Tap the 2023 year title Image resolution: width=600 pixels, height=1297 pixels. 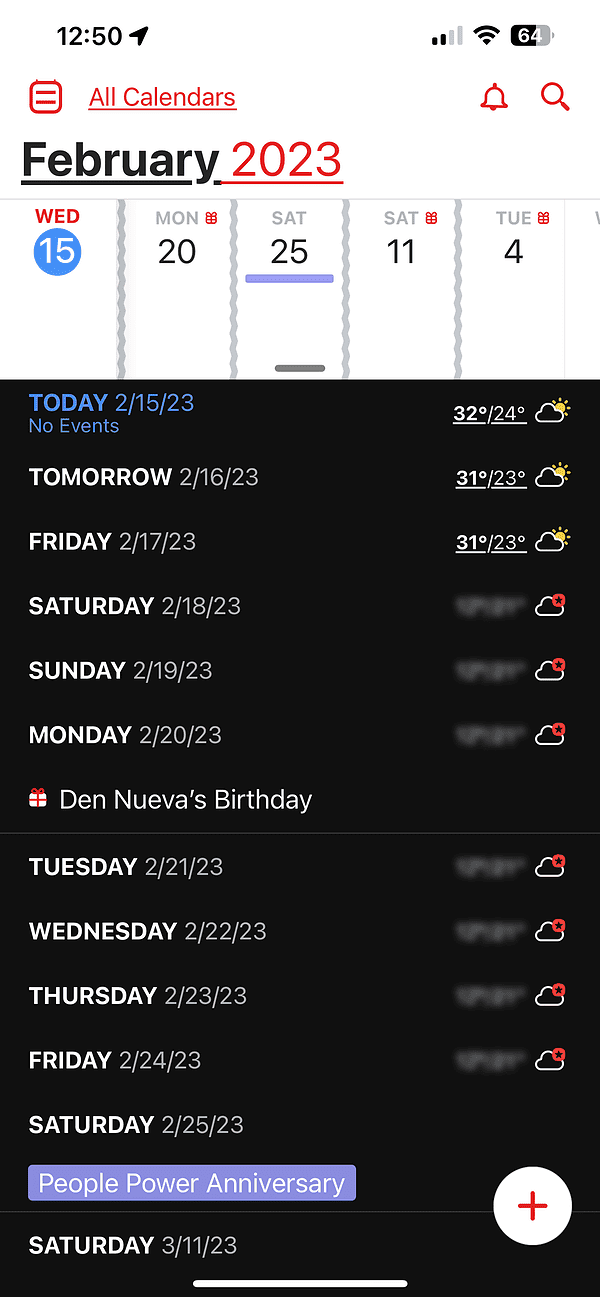coord(287,160)
